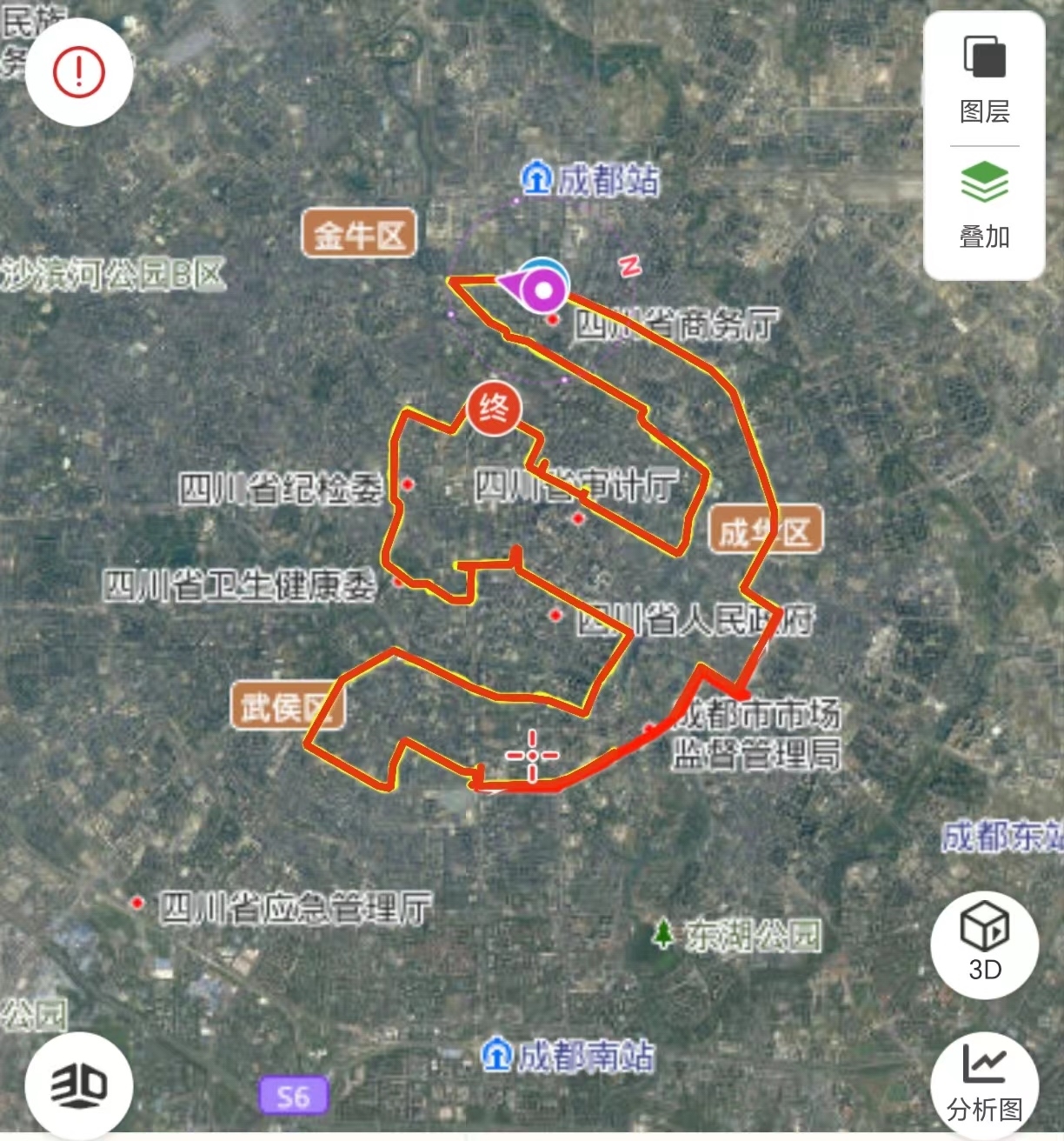Open the red exclamation alert button
The width and height of the screenshot is (1064, 1141).
coord(79,72)
